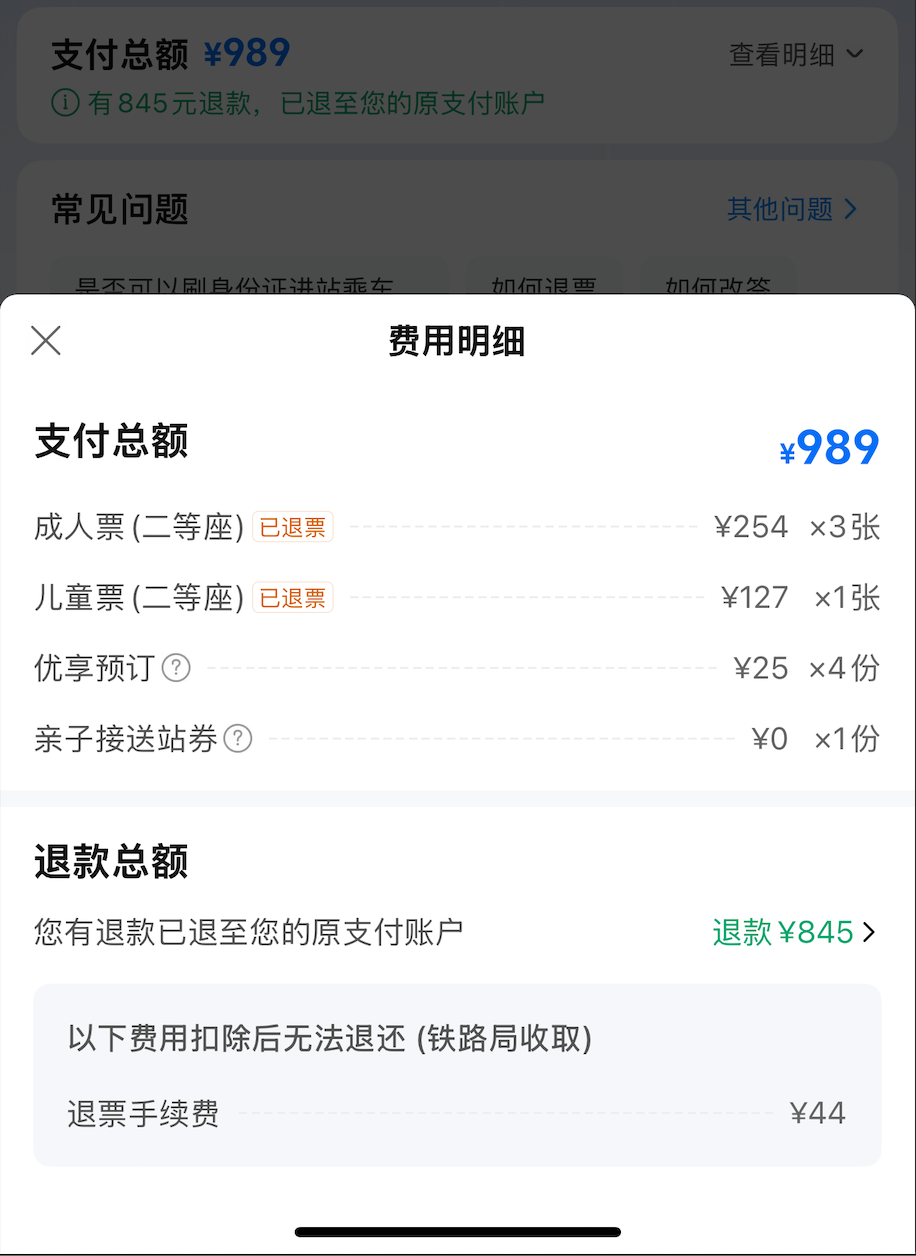916x1256 pixels.
Task: Click the 退票手续费 ¥44 row
Action: click(458, 1113)
